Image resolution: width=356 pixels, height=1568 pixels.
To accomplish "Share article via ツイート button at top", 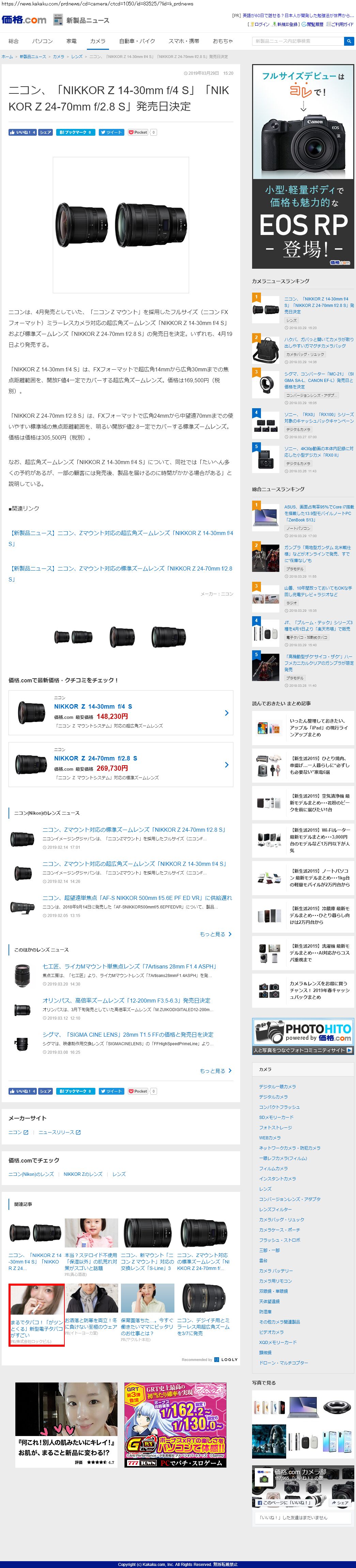I will click(x=111, y=132).
